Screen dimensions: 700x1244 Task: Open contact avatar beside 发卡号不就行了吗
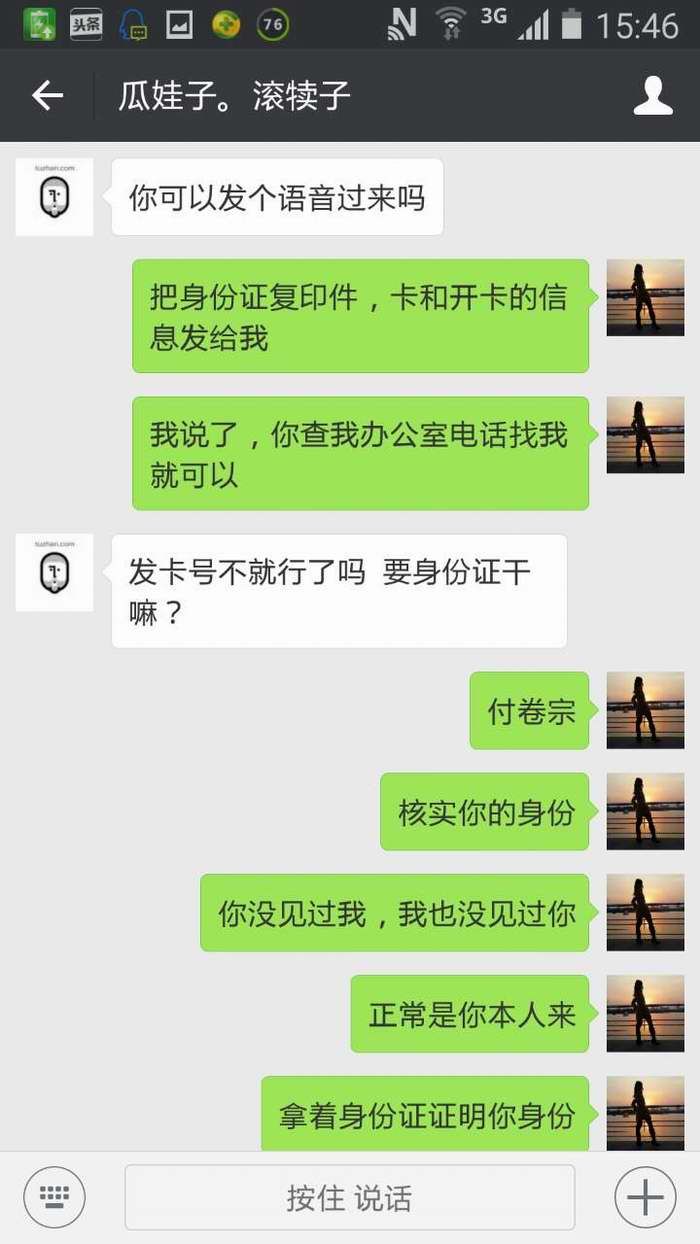[54, 572]
